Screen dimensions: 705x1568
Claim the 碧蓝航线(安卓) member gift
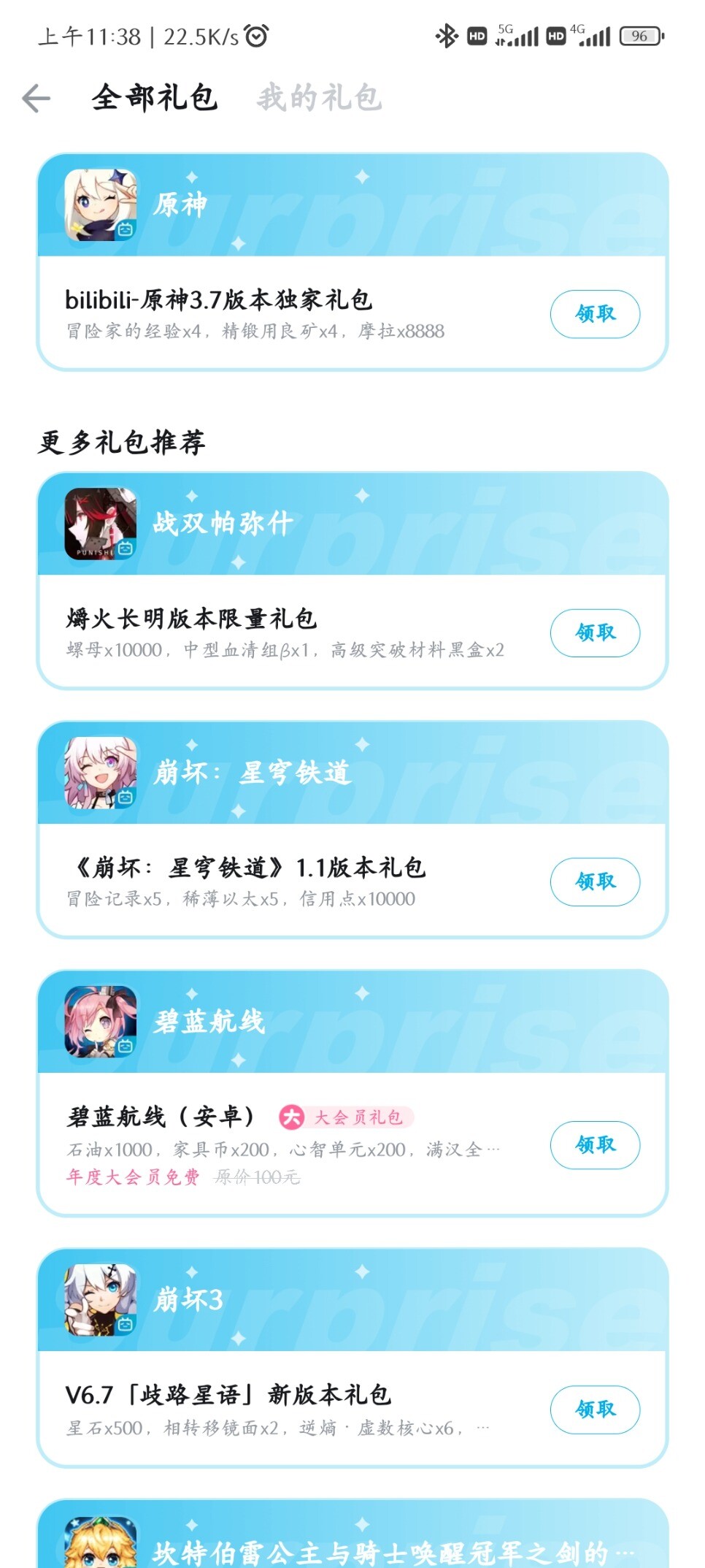tap(595, 1145)
